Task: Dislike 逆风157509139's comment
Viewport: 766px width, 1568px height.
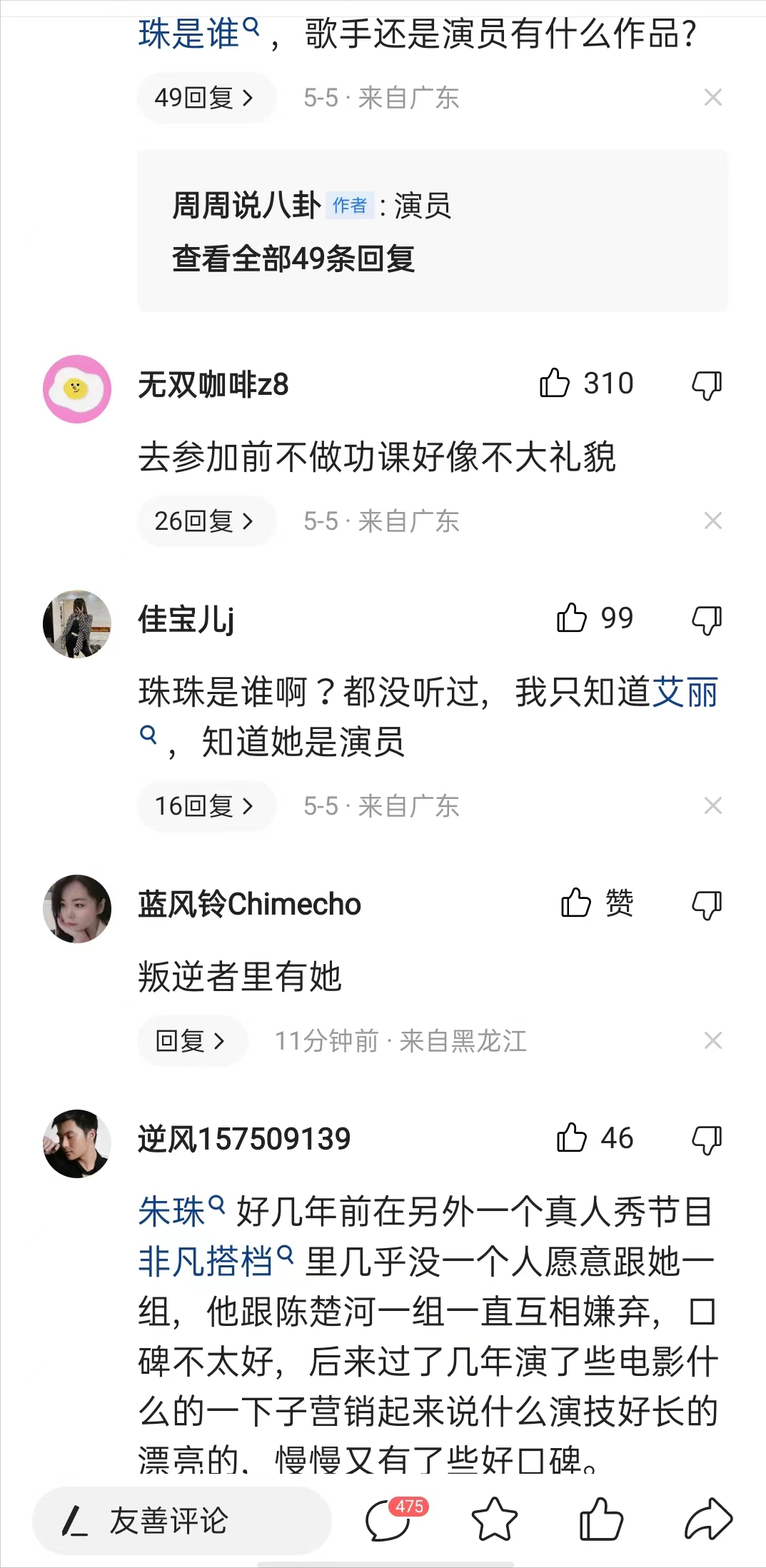Action: (706, 1139)
